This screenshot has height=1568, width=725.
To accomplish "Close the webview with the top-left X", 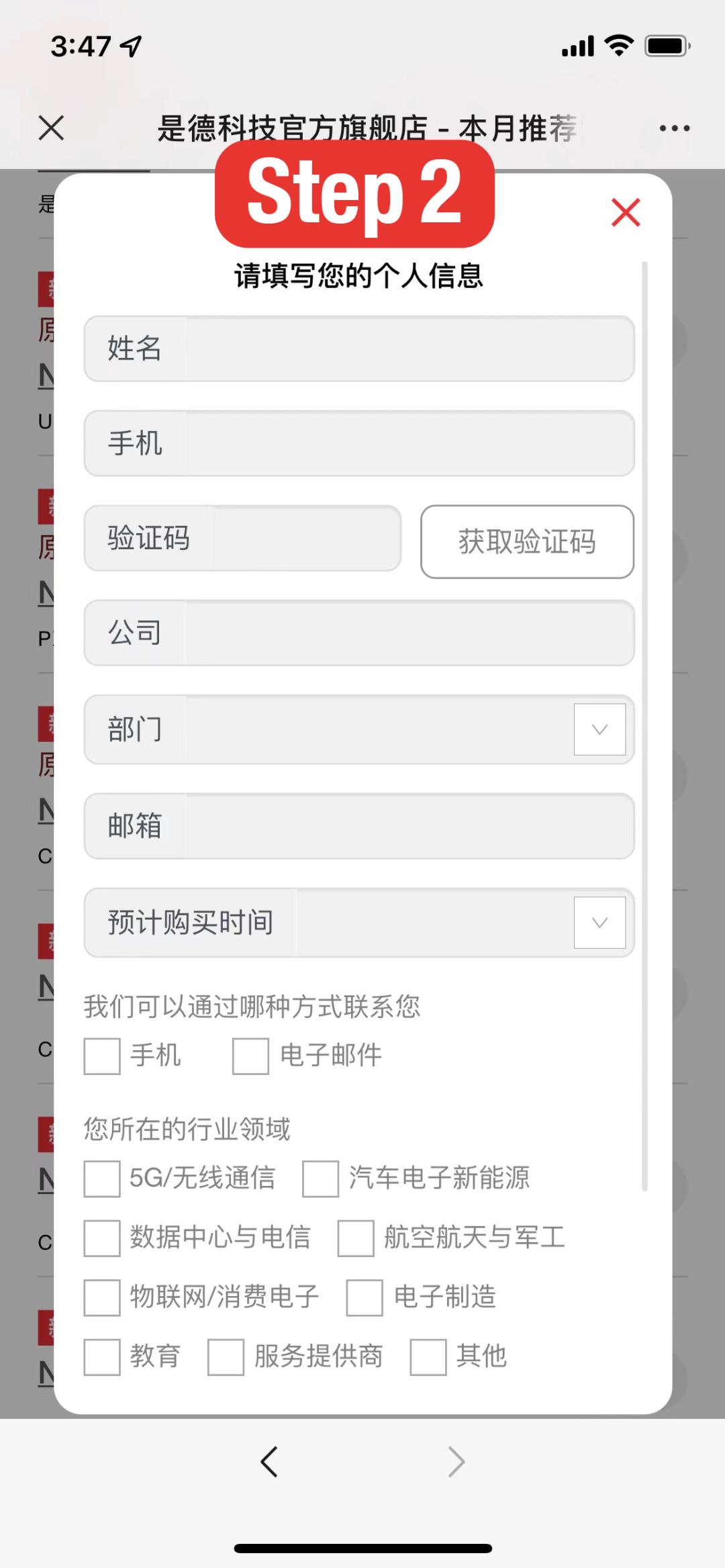I will click(x=51, y=128).
